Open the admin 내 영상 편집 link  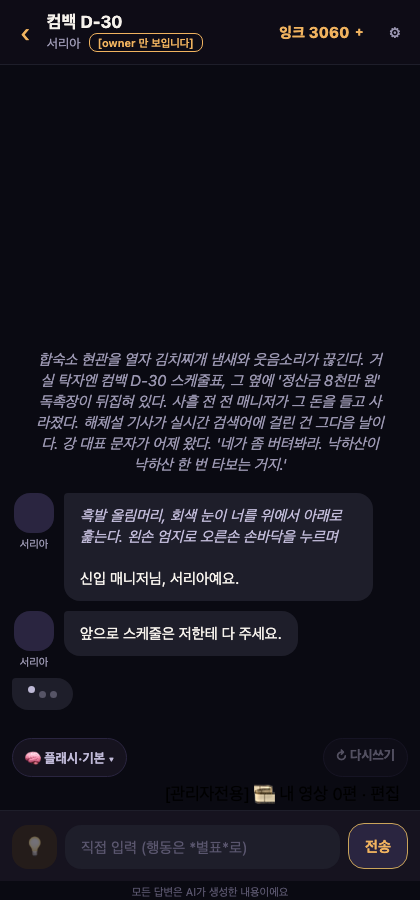tap(282, 794)
